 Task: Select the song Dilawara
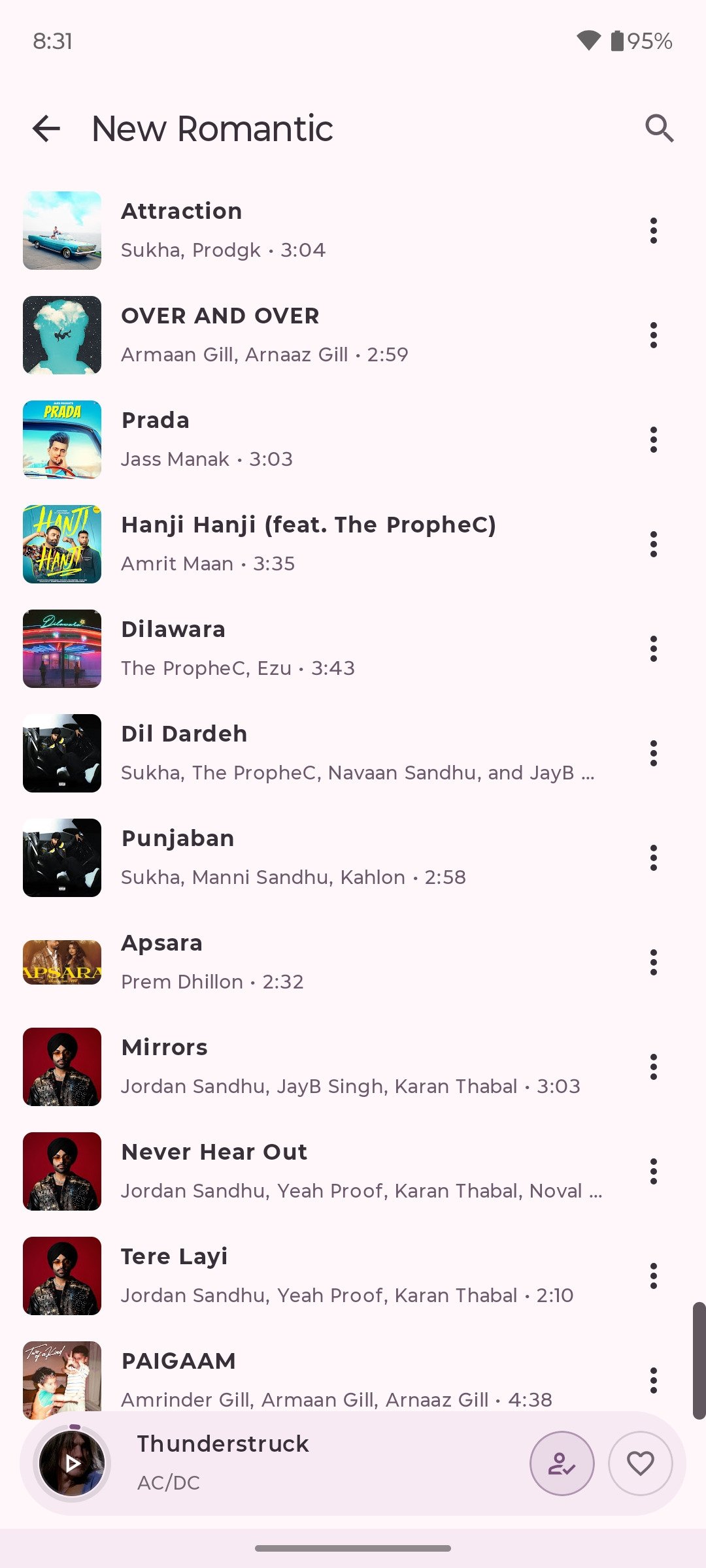[x=327, y=649]
